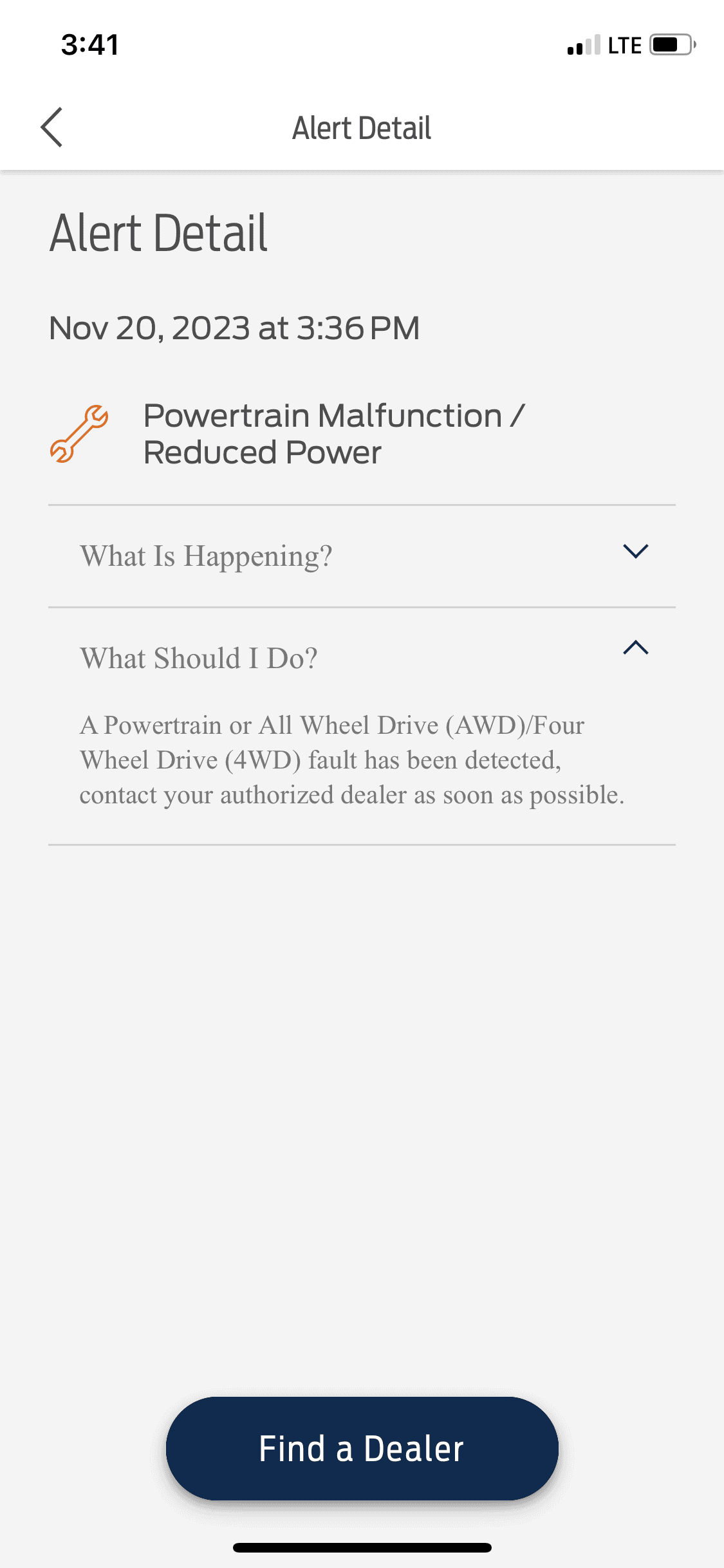The image size is (724, 1568).
Task: Tap the Powertrain Malfunction alert title
Action: point(335,433)
